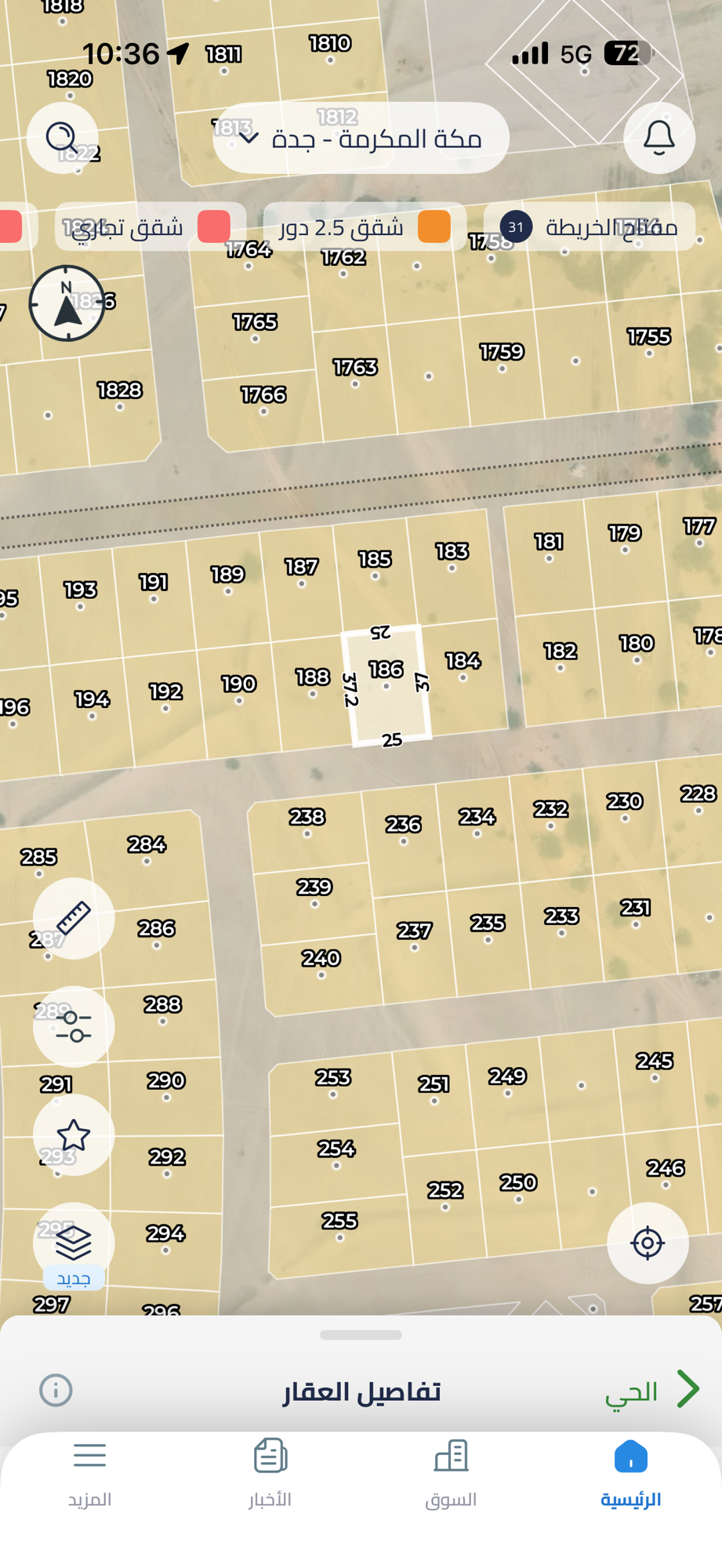The width and height of the screenshot is (722, 1568).
Task: Select land parcel 184 on the map
Action: [x=463, y=671]
